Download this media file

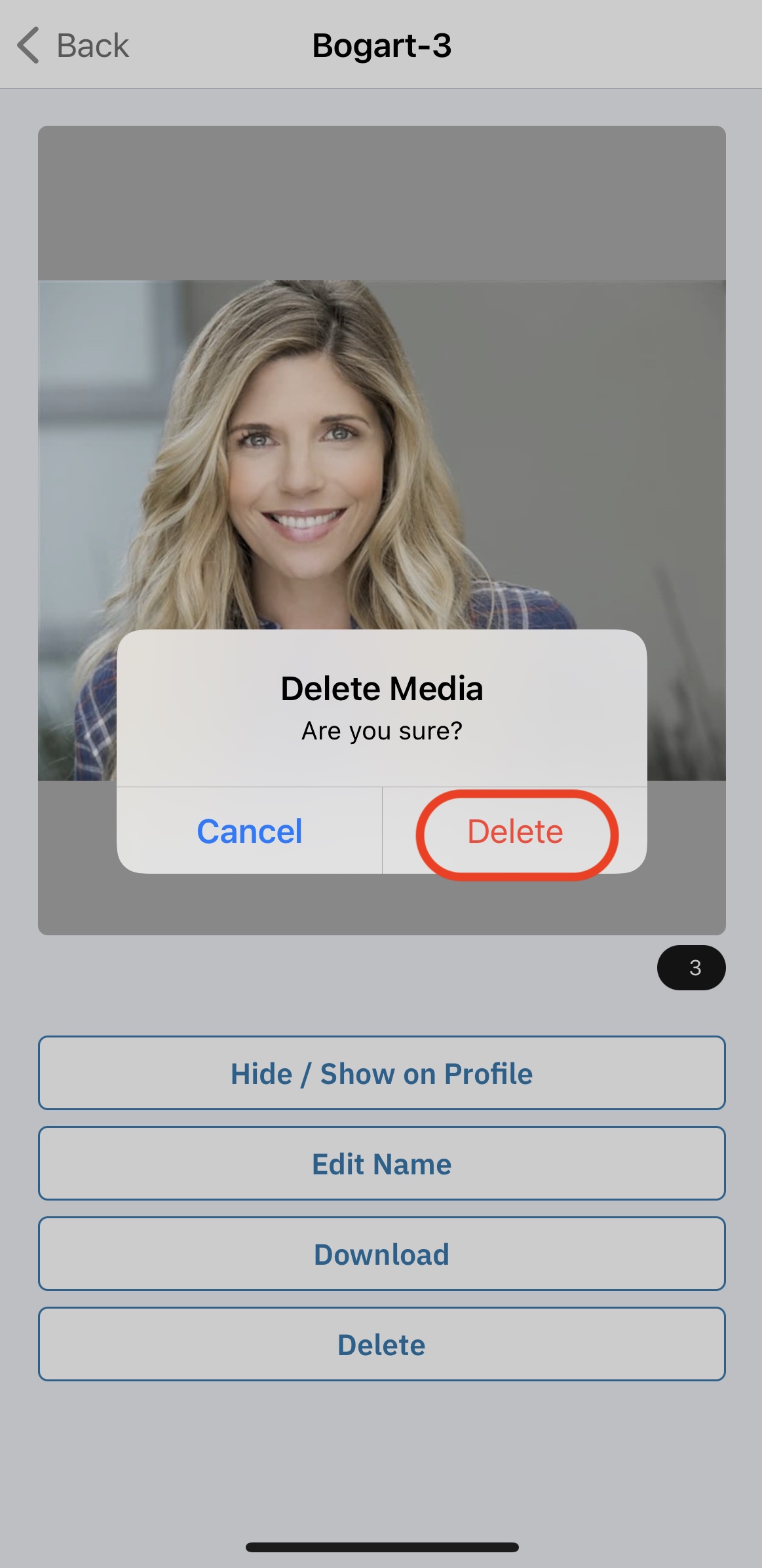pos(381,1254)
